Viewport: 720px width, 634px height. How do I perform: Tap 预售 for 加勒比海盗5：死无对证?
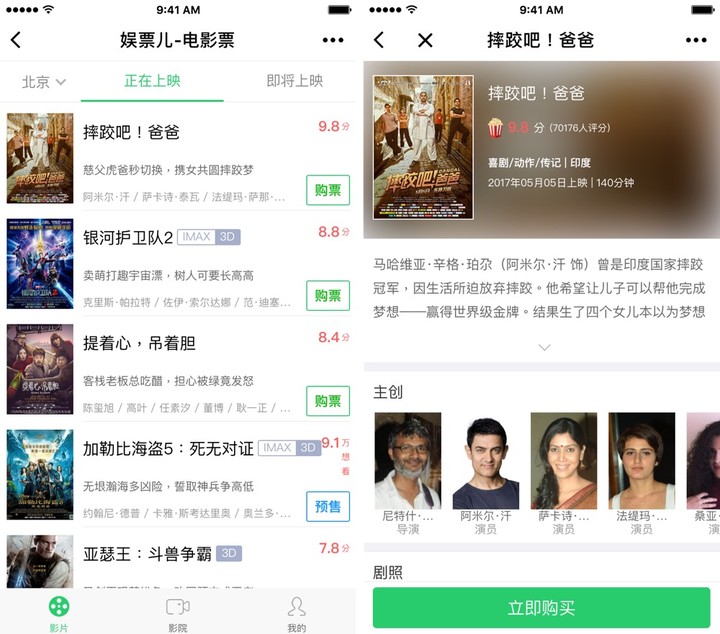pyautogui.click(x=328, y=506)
